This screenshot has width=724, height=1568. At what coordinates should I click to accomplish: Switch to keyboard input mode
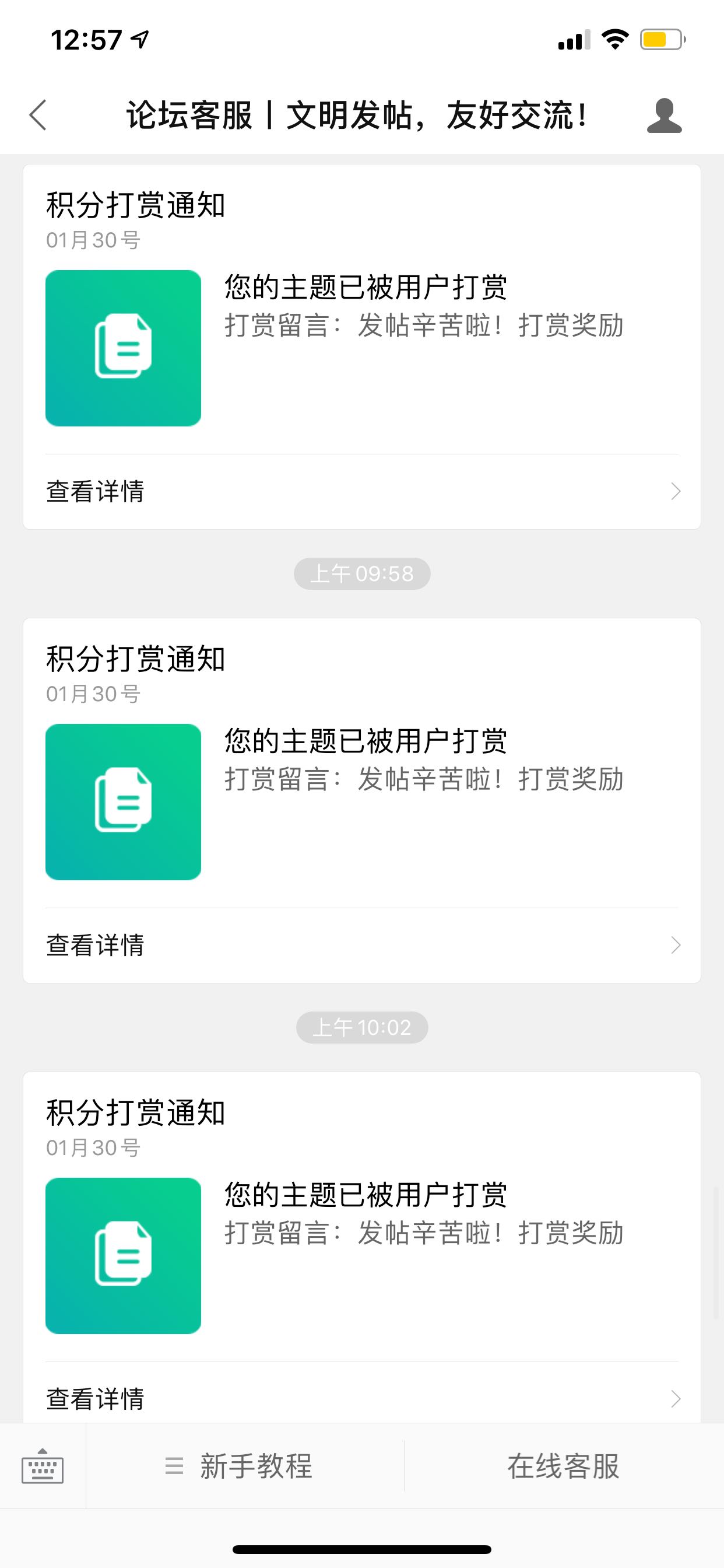pyautogui.click(x=43, y=1466)
